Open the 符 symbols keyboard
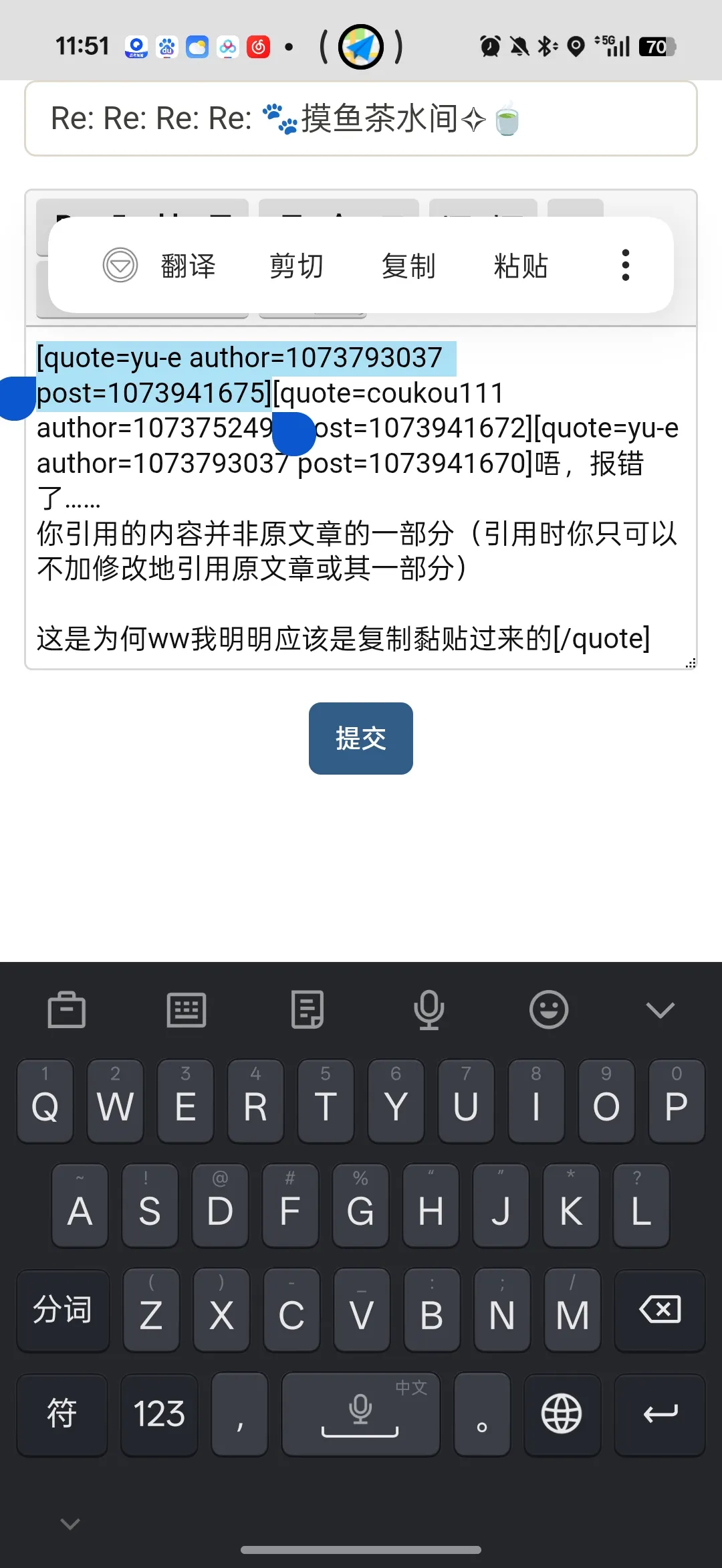Viewport: 722px width, 1568px height. point(62,1414)
